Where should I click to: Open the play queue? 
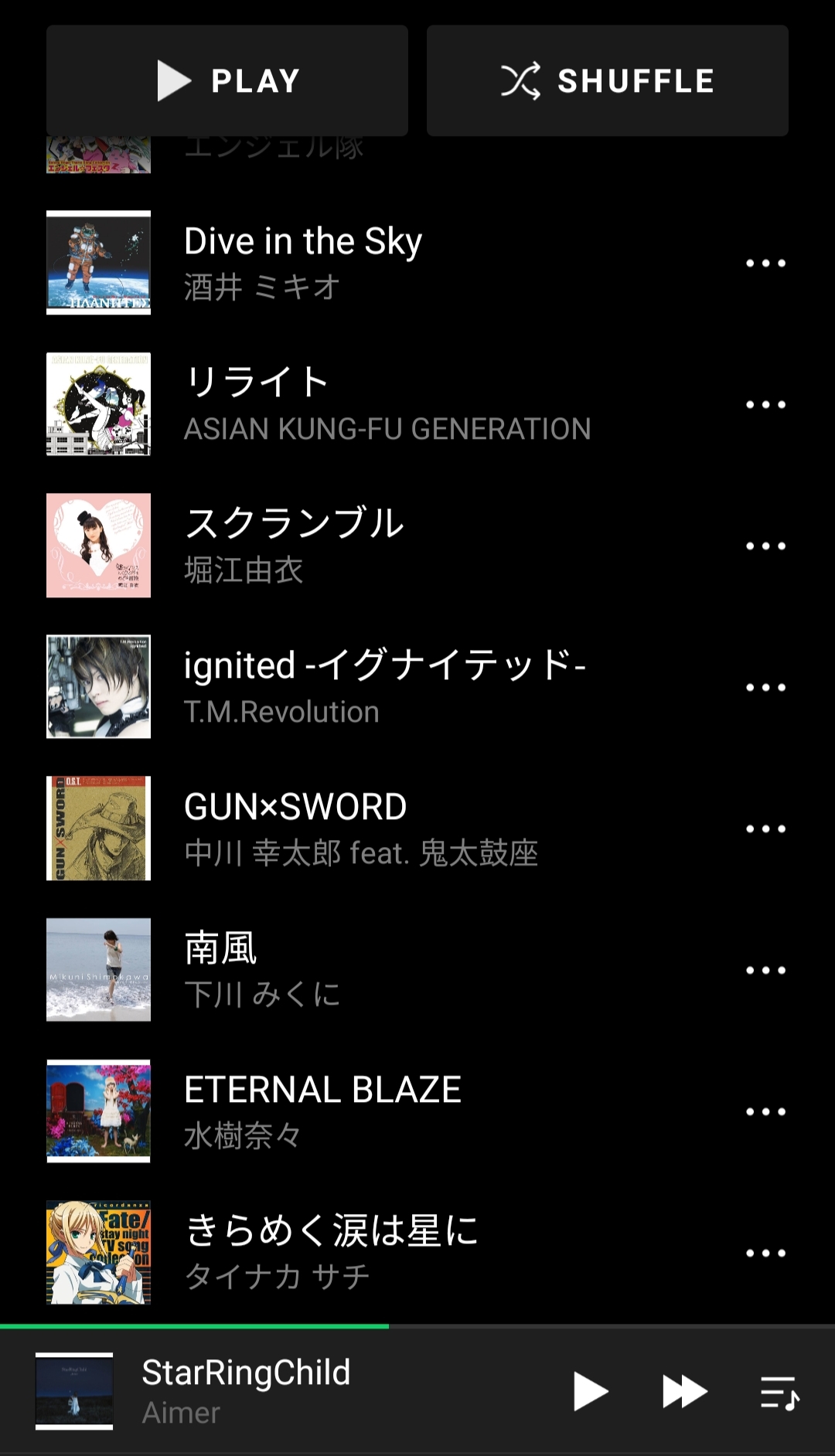click(779, 1392)
